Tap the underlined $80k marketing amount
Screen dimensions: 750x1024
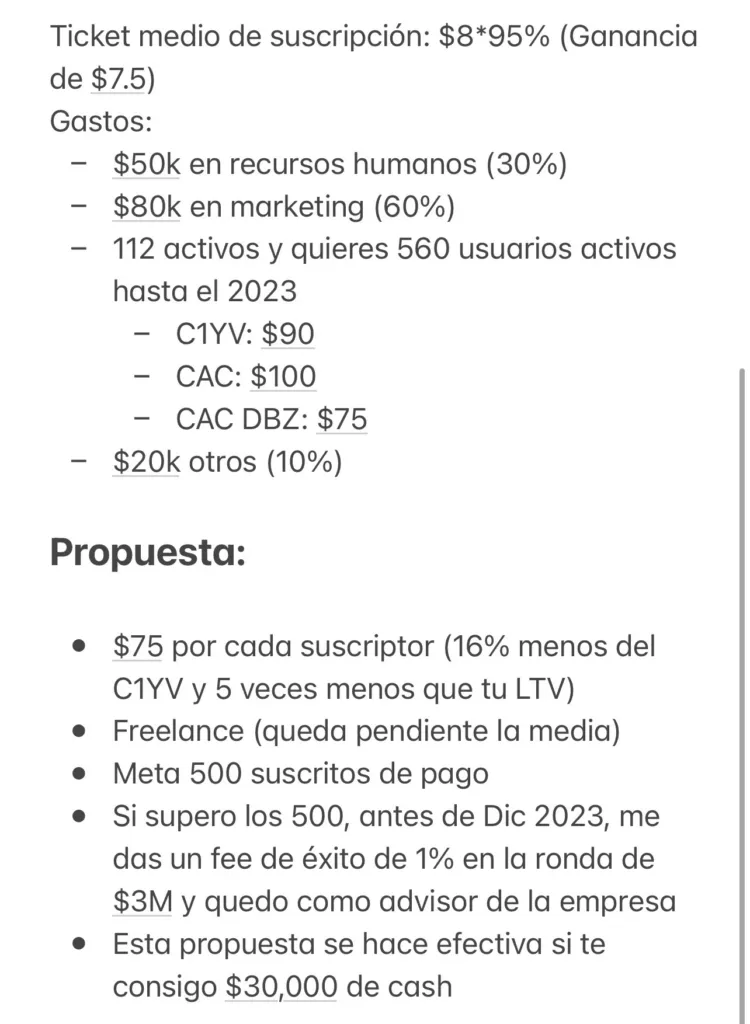146,207
